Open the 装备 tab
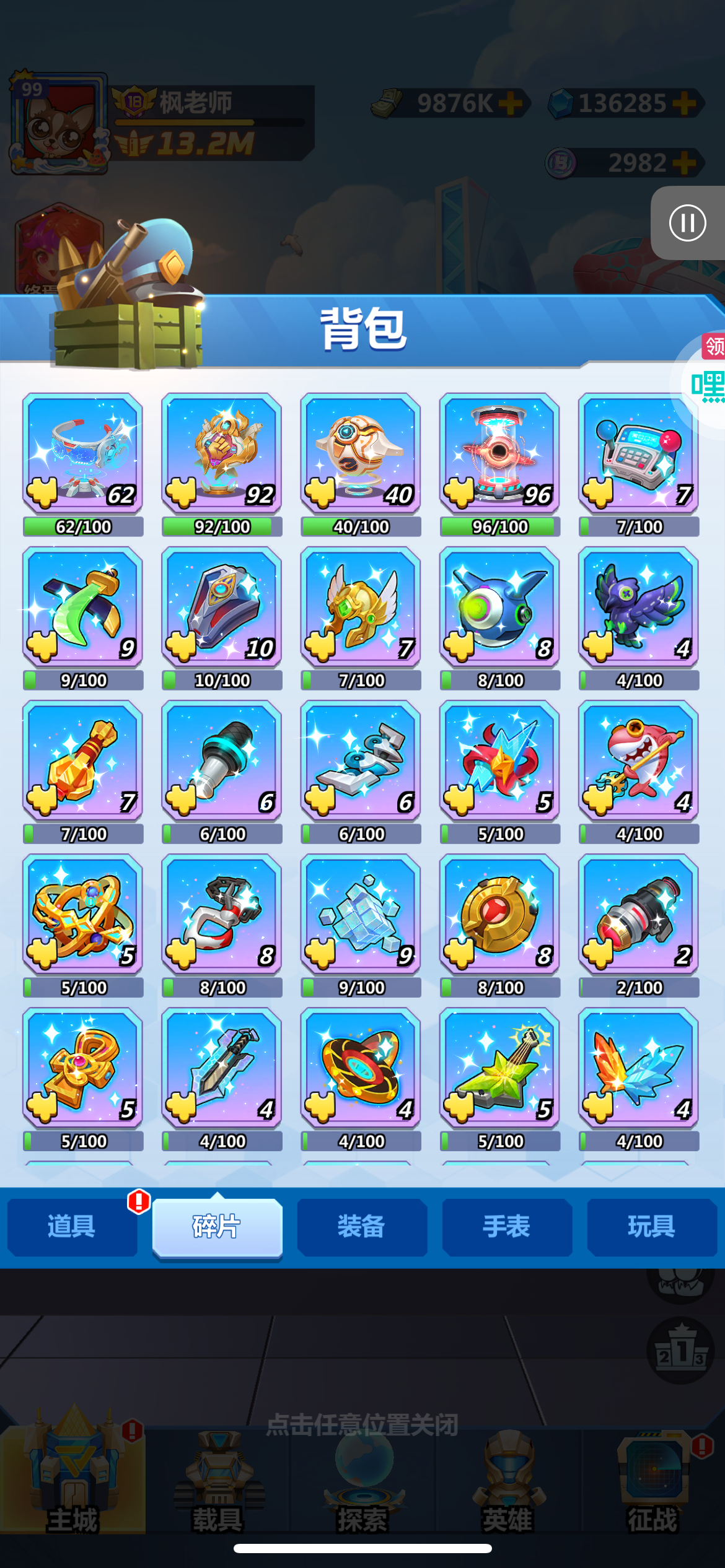 [x=362, y=1227]
